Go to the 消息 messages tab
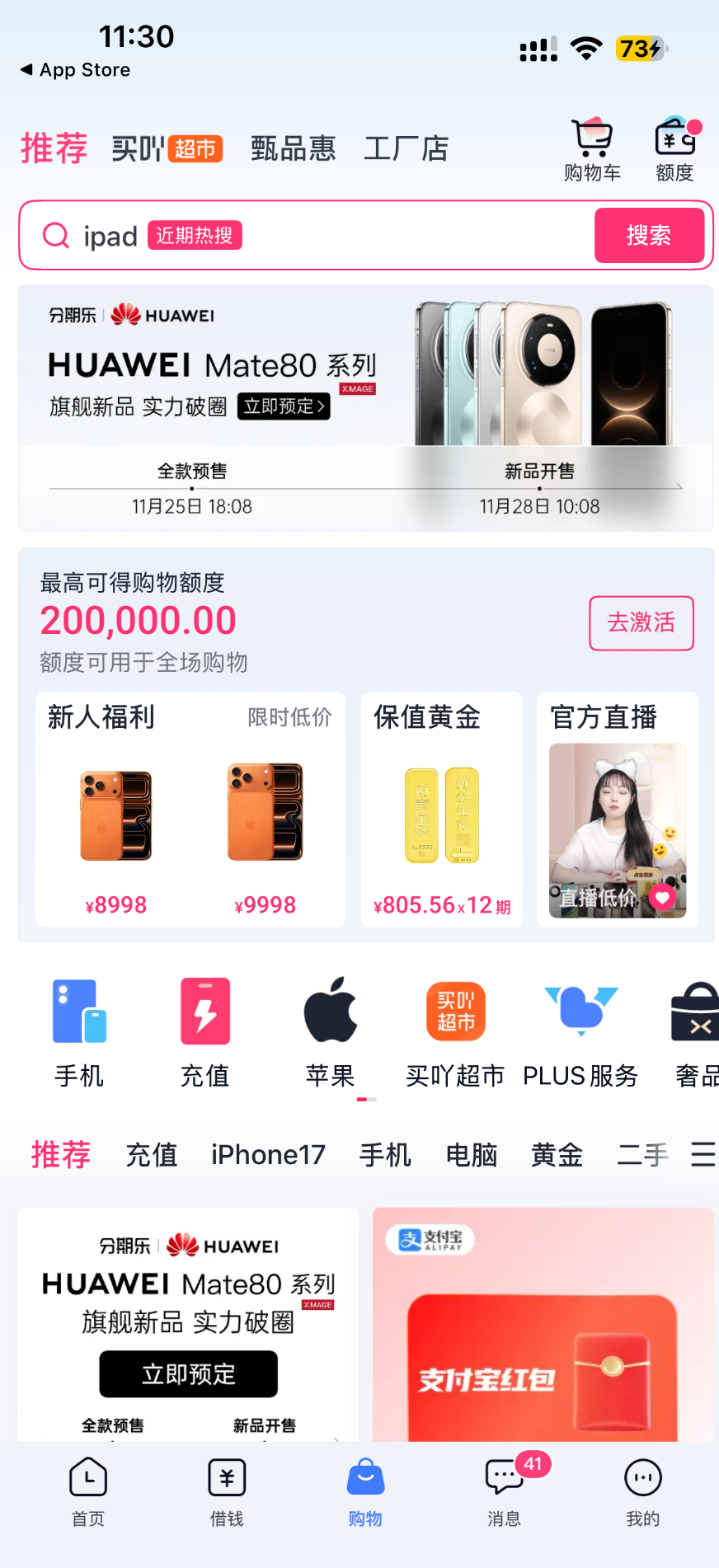 [505, 1491]
